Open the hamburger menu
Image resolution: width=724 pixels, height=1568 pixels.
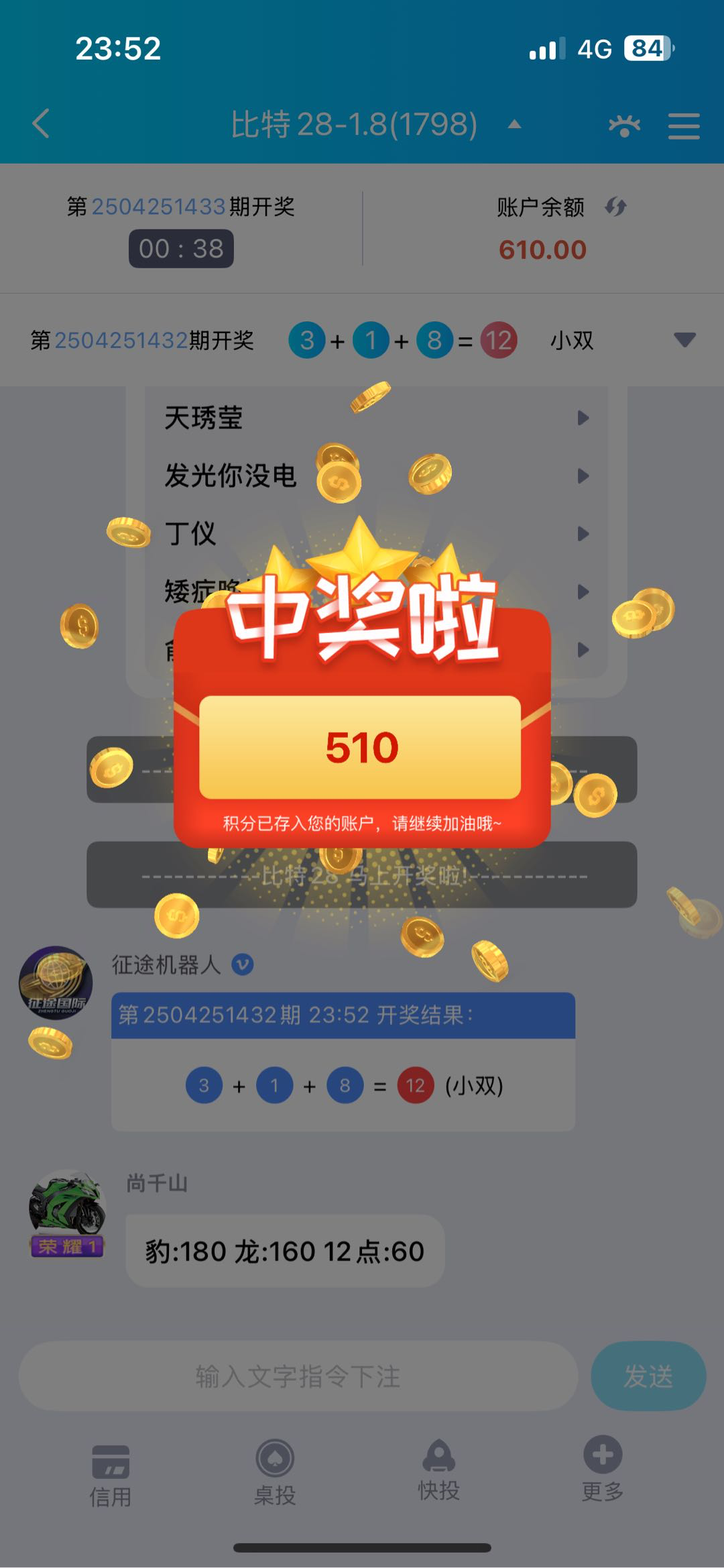[x=684, y=125]
